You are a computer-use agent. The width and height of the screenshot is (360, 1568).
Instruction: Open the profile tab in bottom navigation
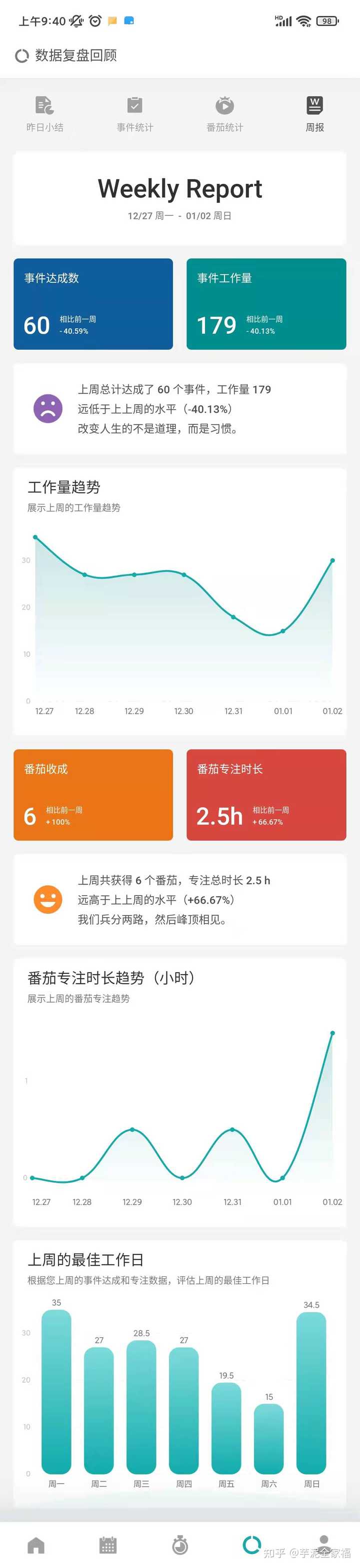324,1543
